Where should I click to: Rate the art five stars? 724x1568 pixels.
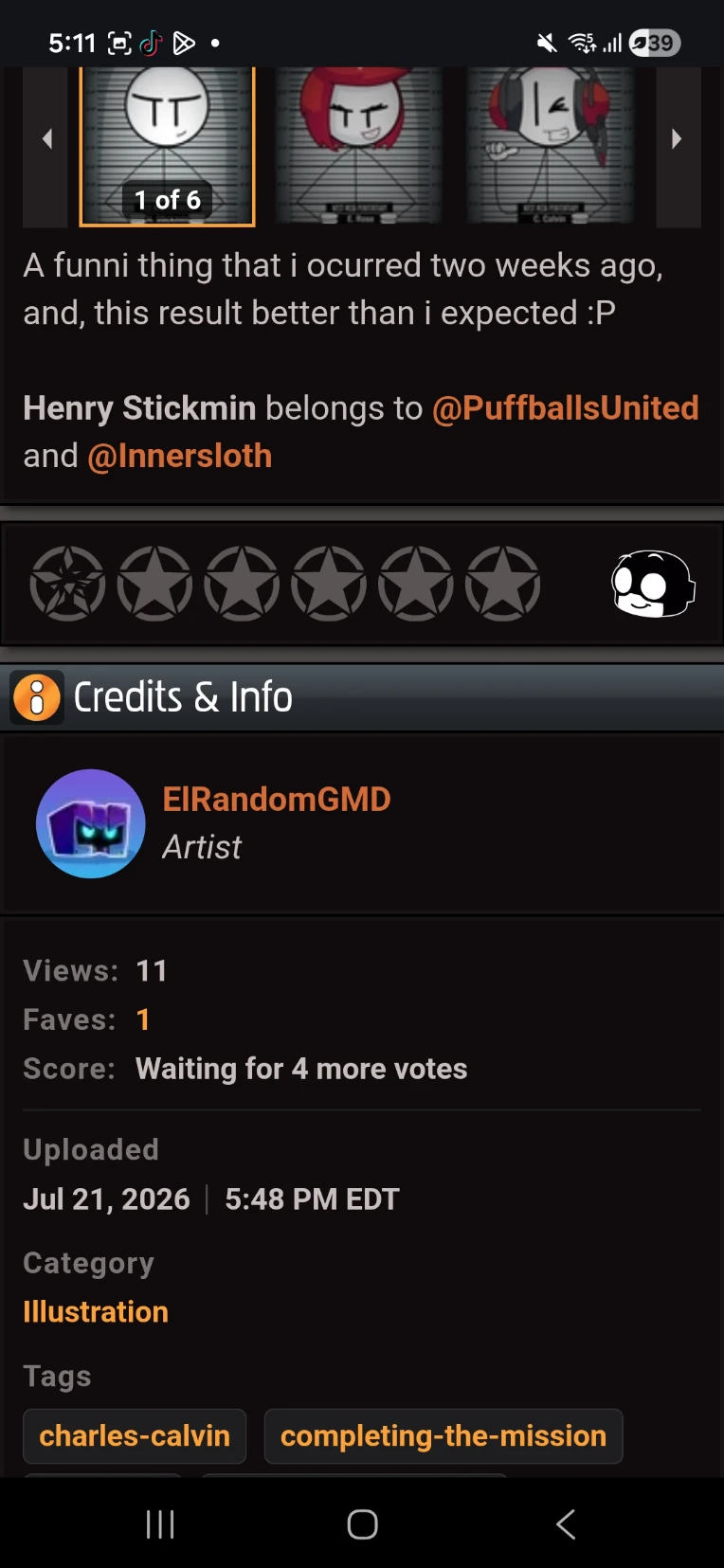[x=503, y=584]
